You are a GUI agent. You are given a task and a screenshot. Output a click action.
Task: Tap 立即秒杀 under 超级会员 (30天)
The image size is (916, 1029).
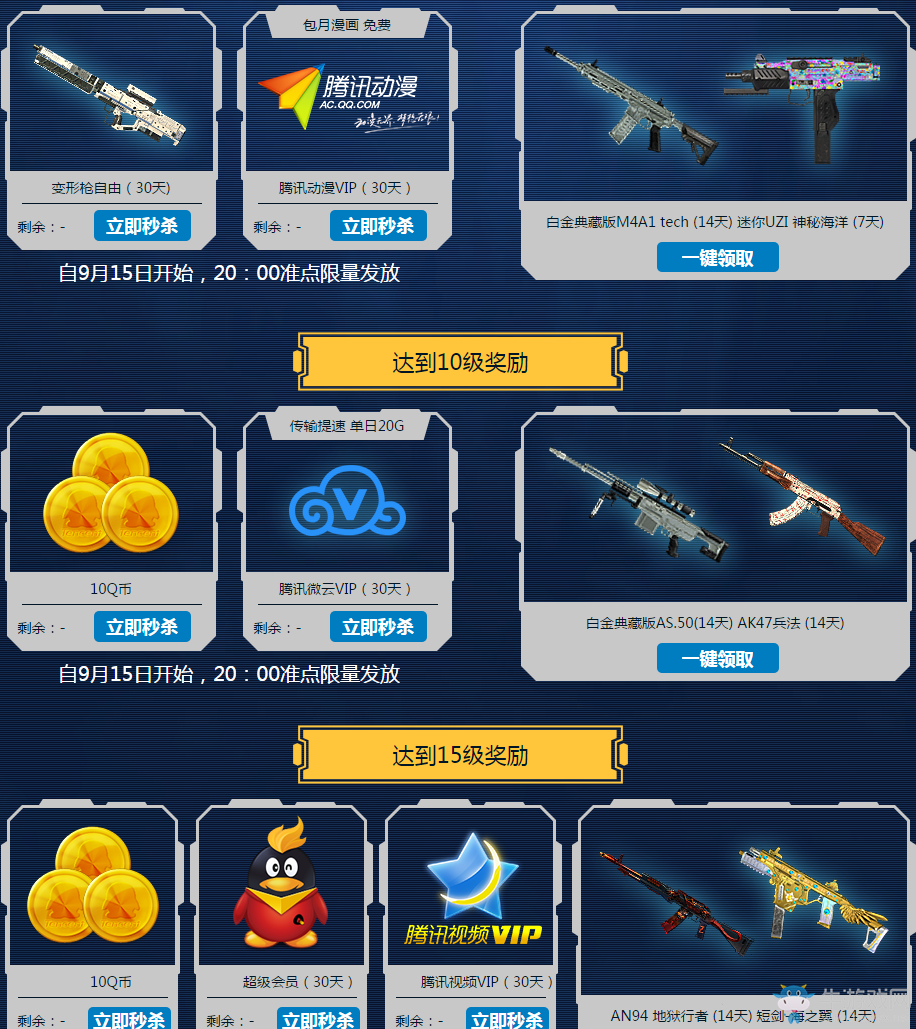pyautogui.click(x=318, y=1019)
